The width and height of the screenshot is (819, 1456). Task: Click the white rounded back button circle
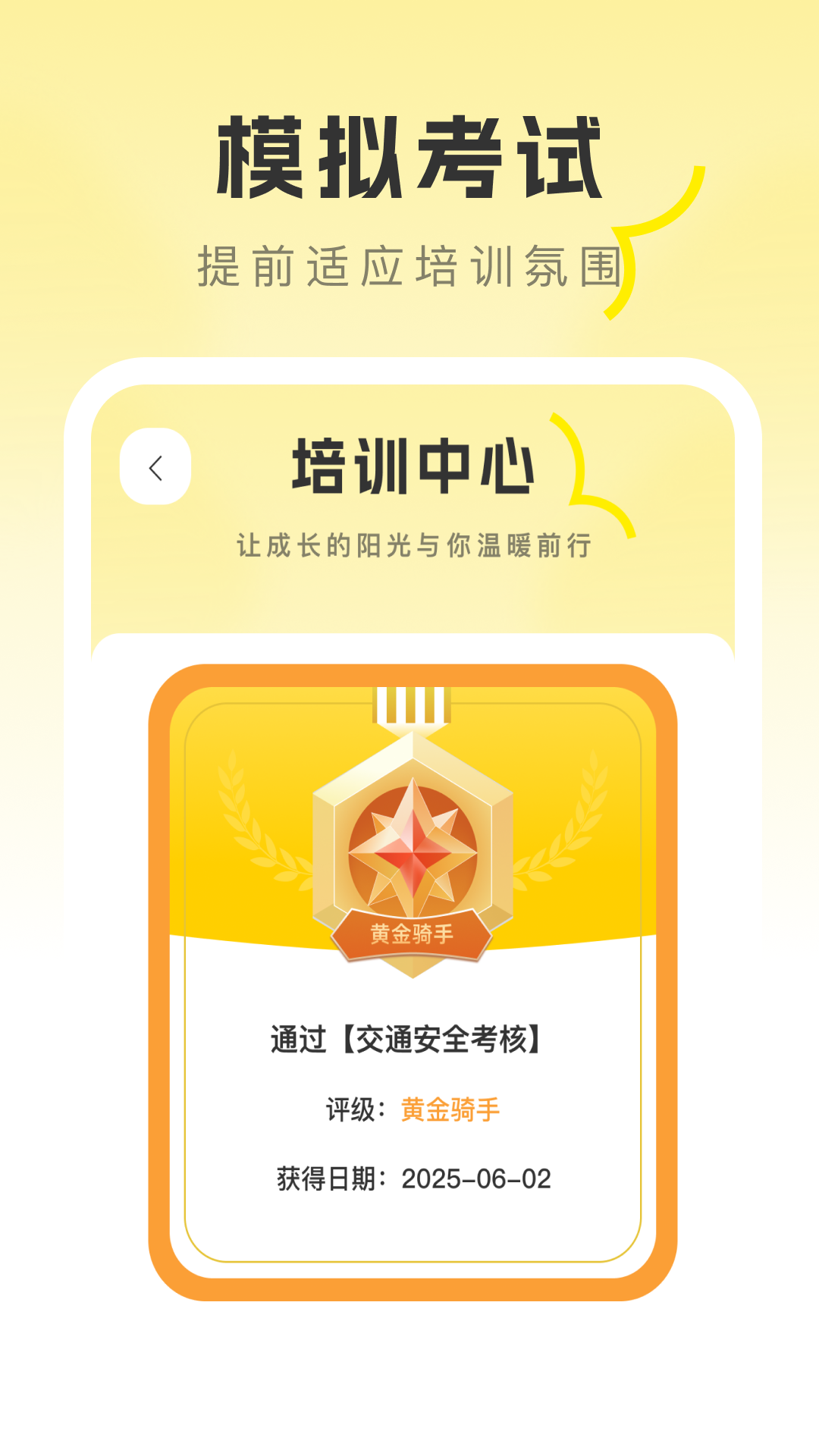(155, 469)
